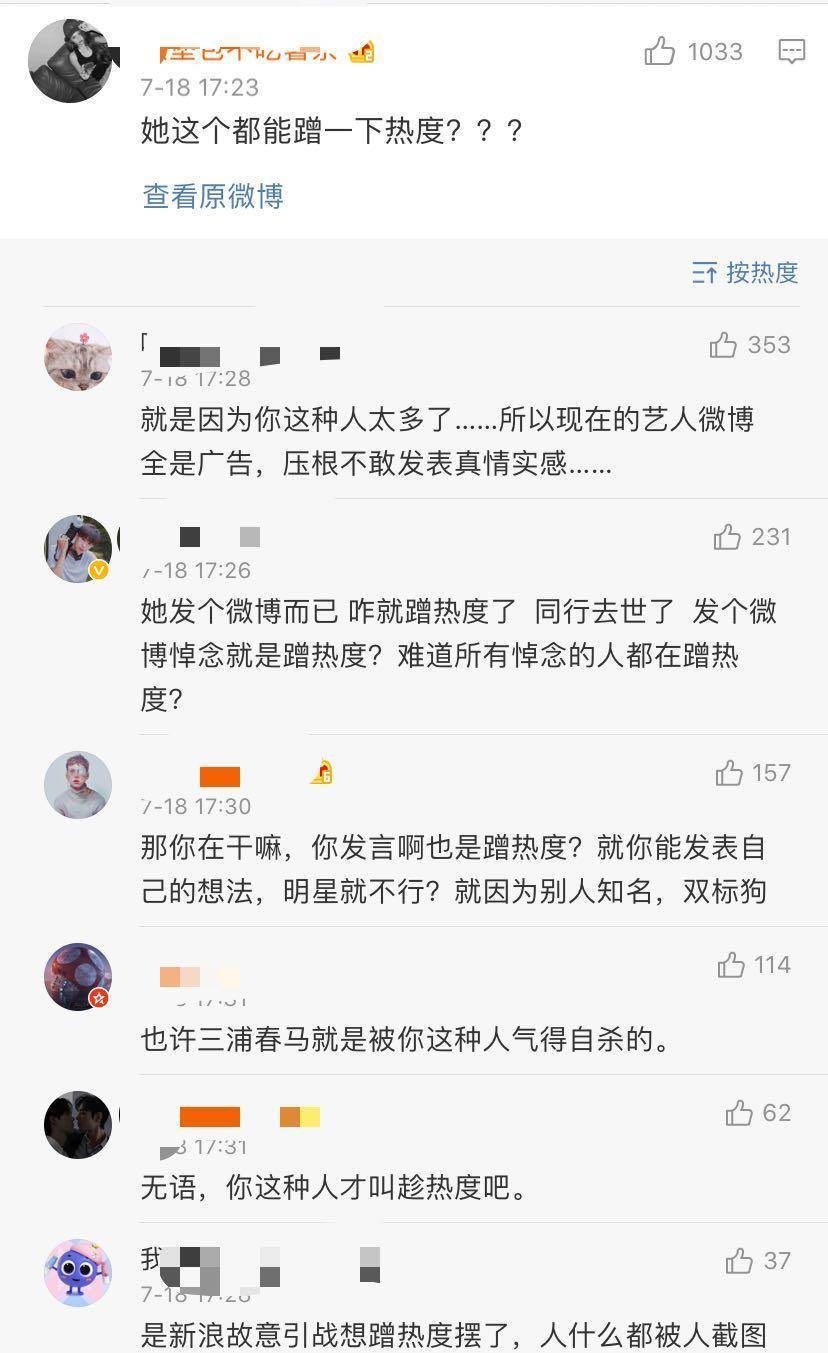The image size is (828, 1353).
Task: Like the reply with 157 likes
Action: point(729,773)
